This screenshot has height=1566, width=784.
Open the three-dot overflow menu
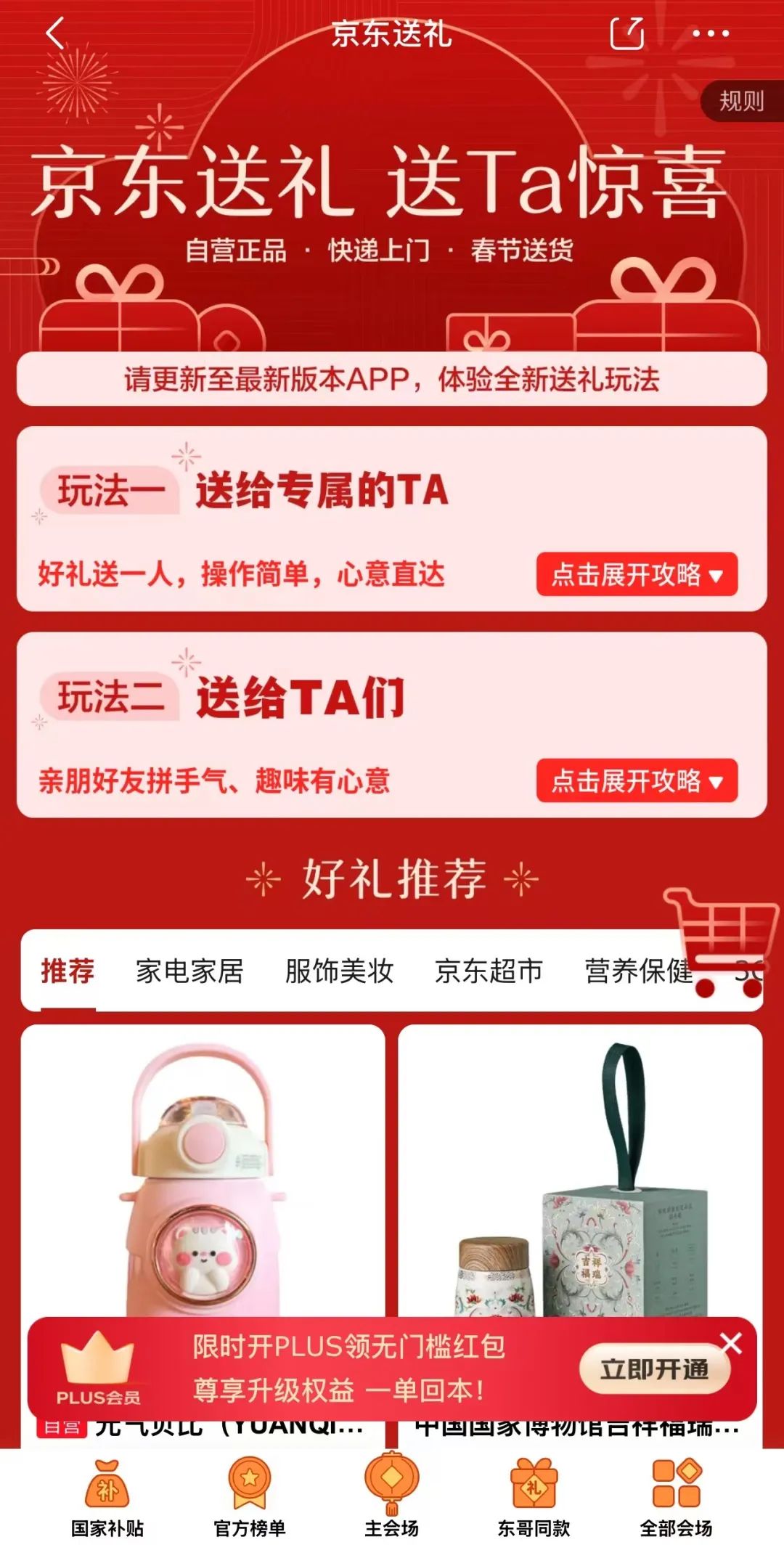[x=710, y=33]
